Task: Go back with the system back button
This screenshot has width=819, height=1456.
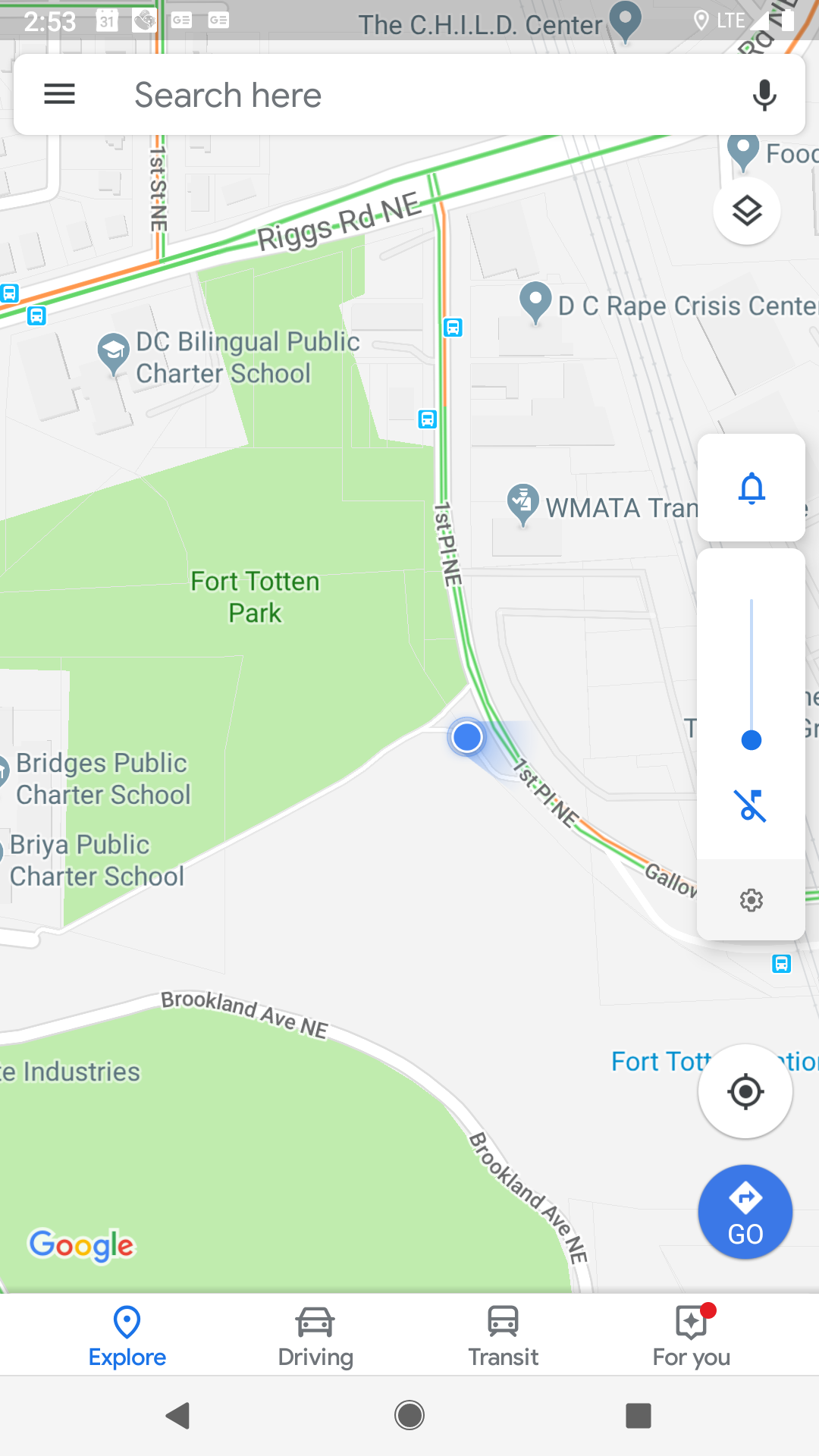Action: pos(178,1416)
